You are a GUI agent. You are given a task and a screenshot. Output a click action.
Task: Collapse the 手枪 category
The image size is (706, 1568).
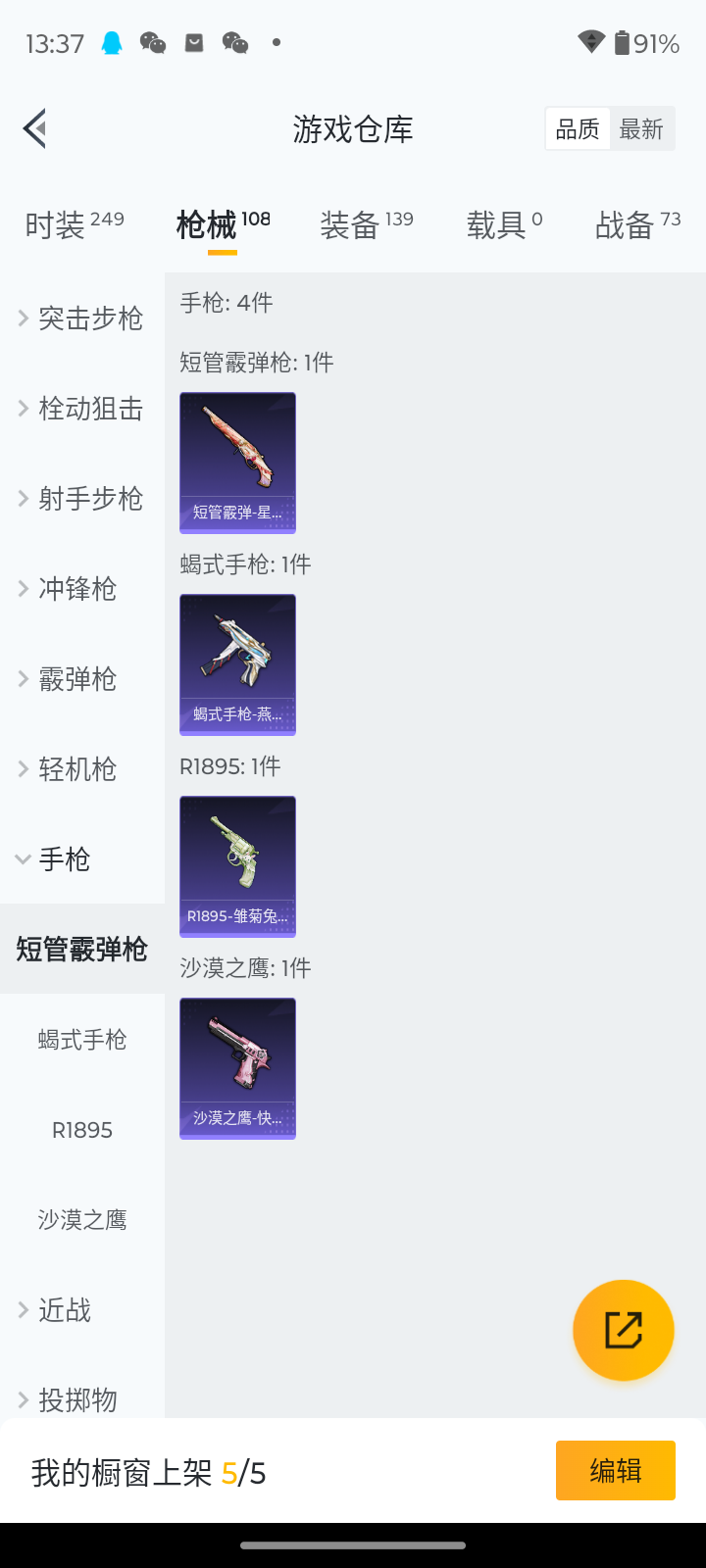[82, 859]
